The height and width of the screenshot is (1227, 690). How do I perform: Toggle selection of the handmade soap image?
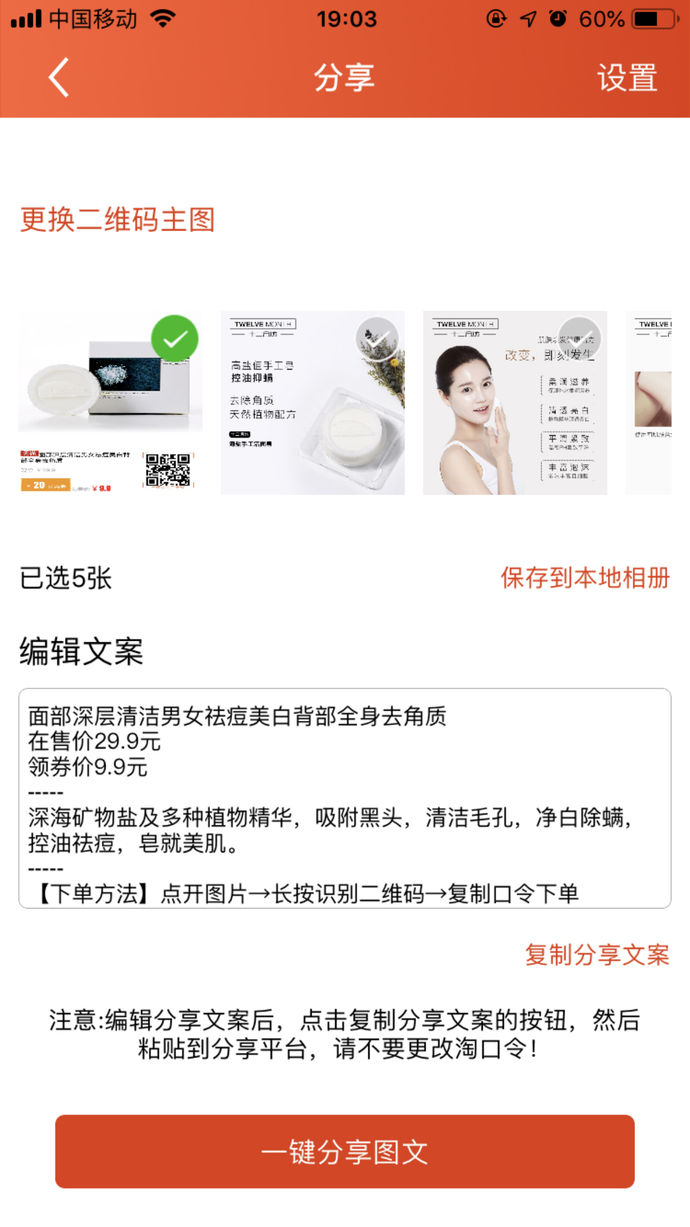click(377, 340)
